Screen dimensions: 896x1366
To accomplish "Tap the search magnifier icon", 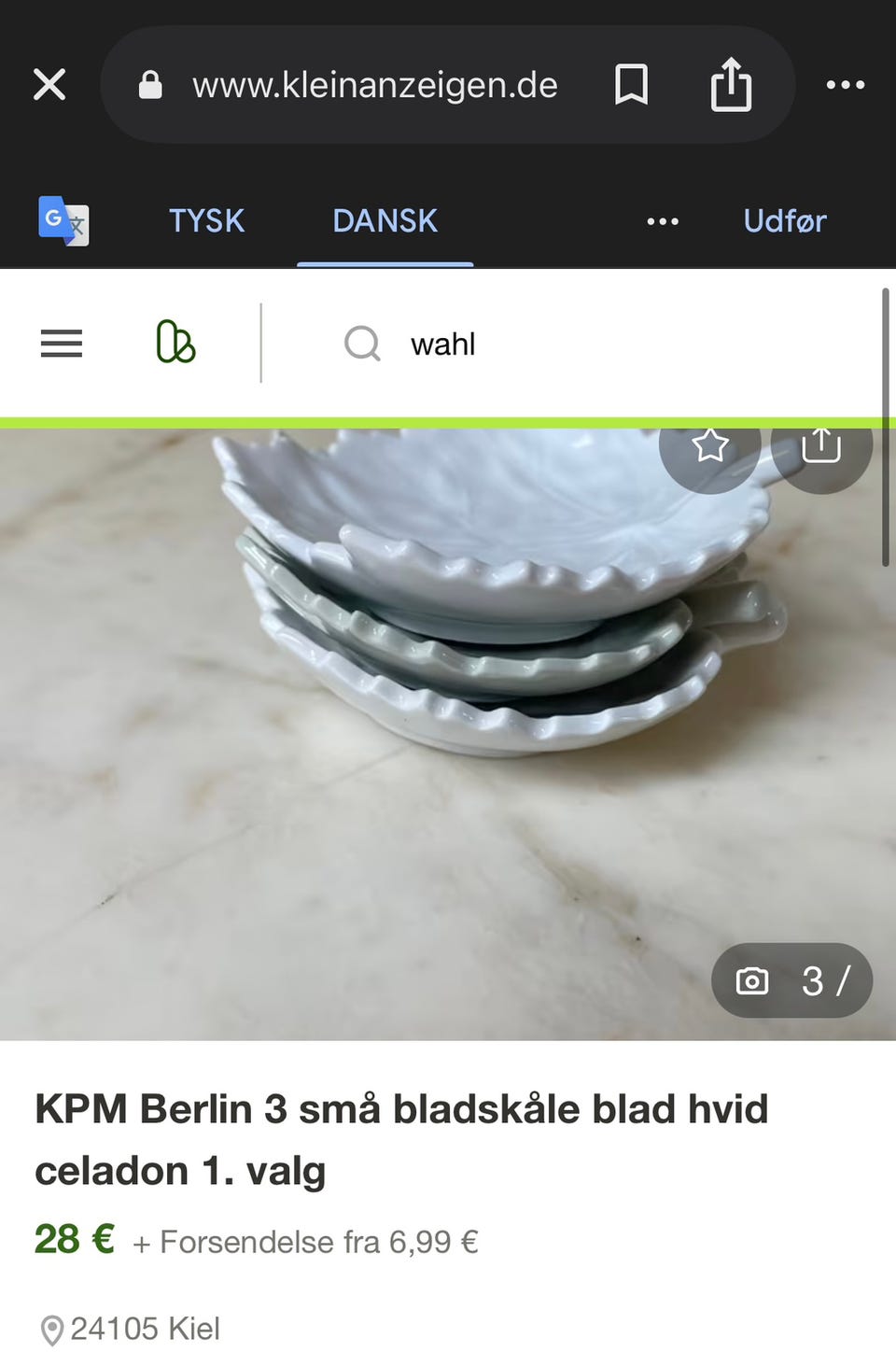I will pyautogui.click(x=361, y=344).
